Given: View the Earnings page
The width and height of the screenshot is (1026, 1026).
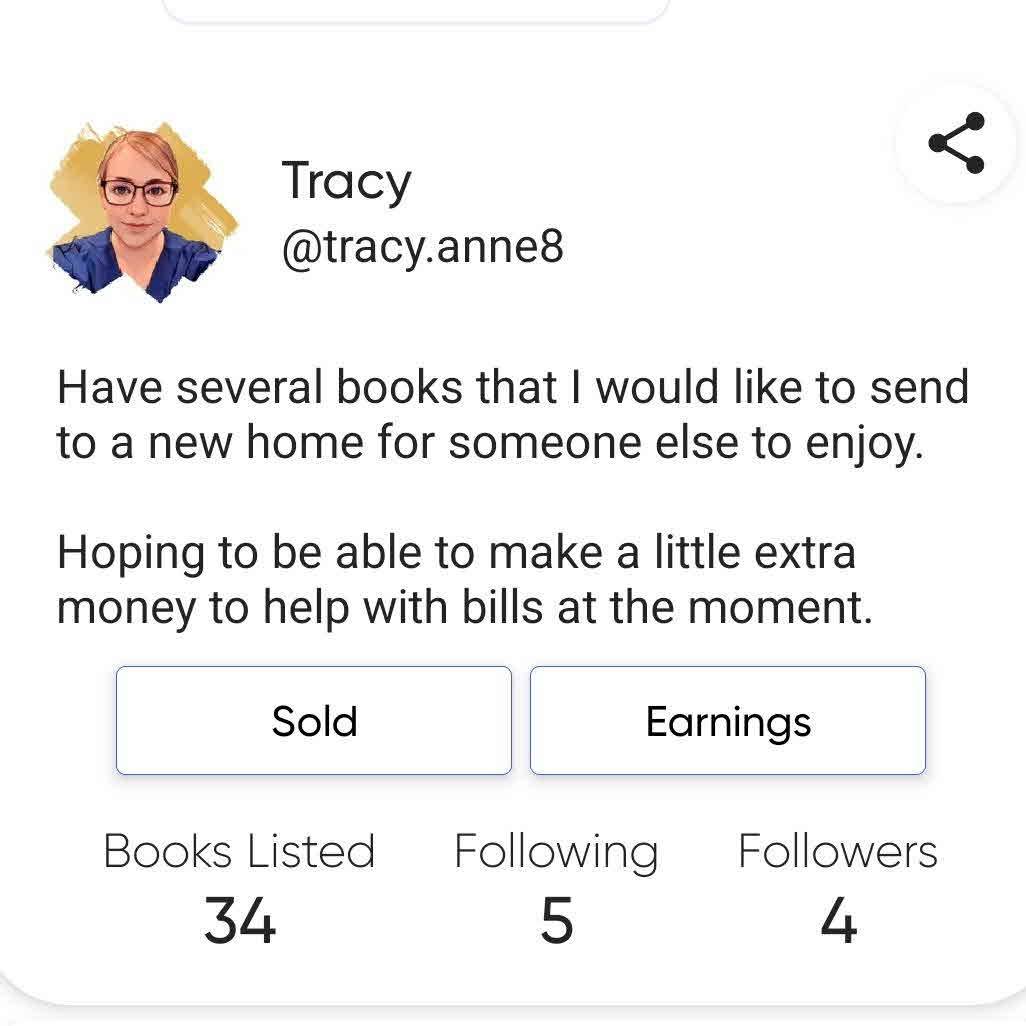Looking at the screenshot, I should (727, 721).
